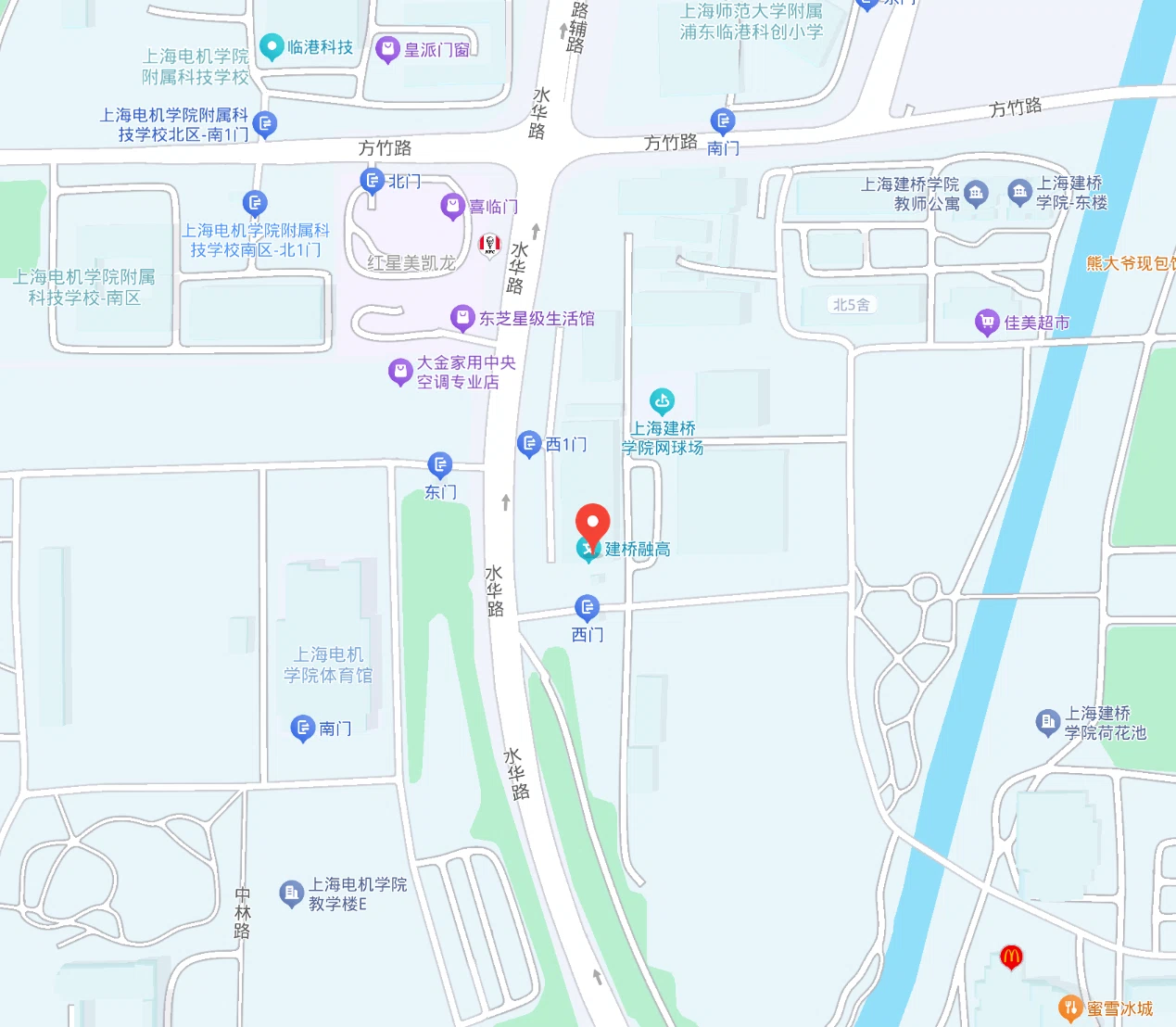Select the 西1门 gate marker

(x=529, y=444)
